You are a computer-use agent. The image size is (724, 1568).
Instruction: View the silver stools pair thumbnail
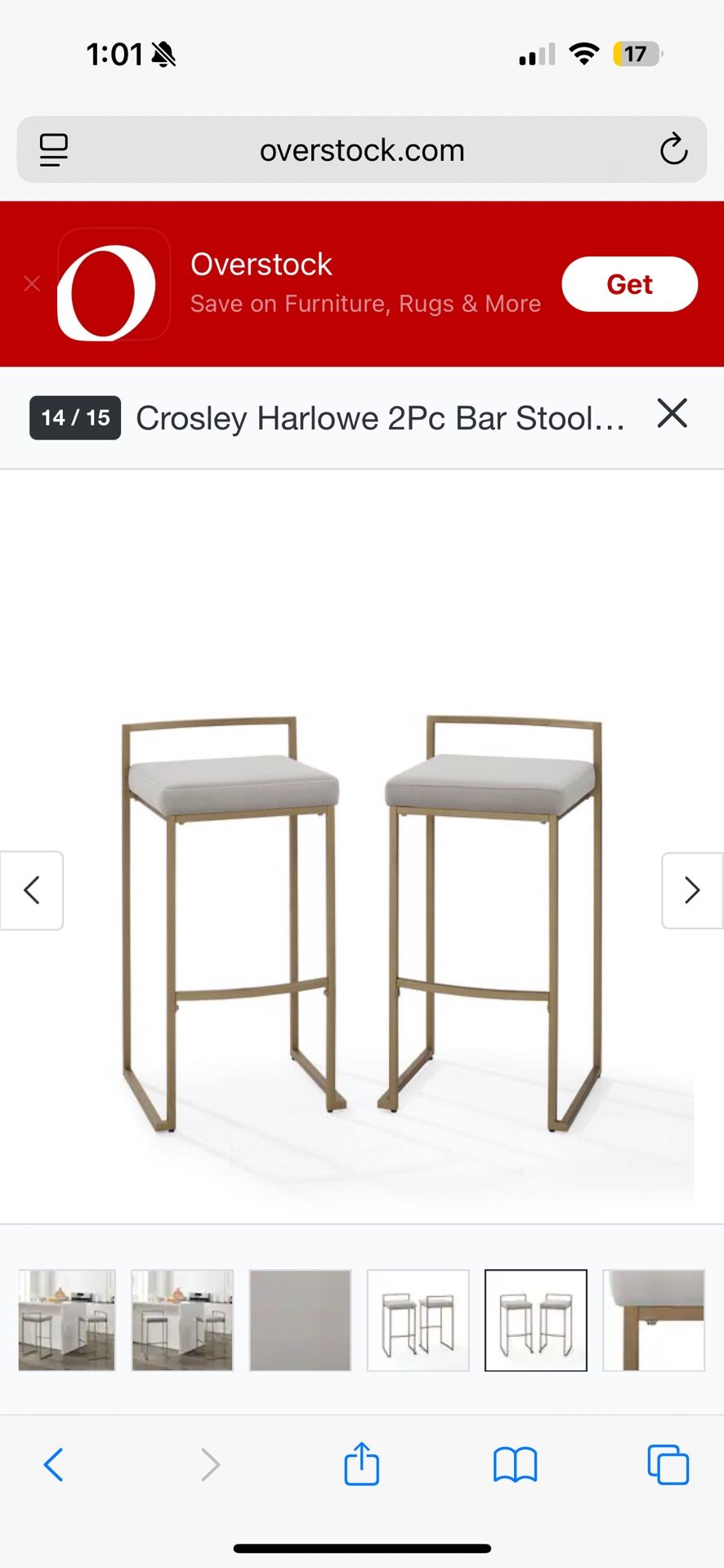pos(418,1320)
